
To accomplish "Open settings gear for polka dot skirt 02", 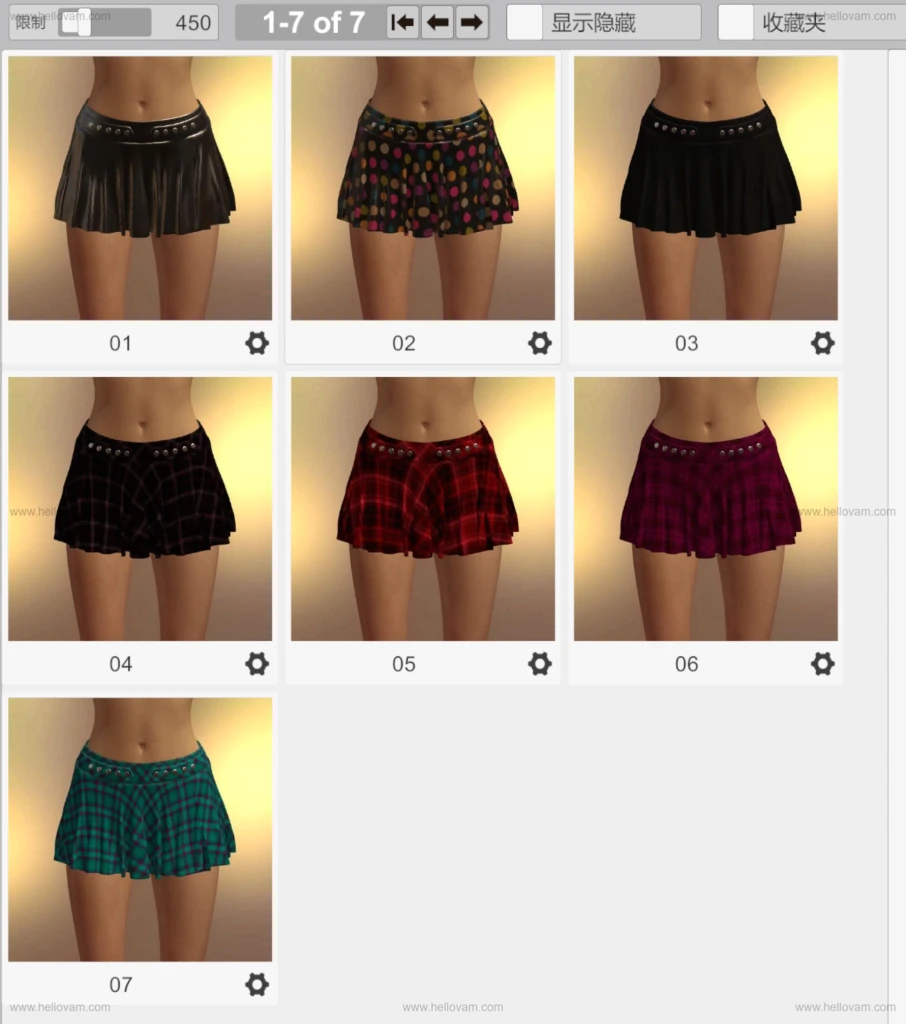I will click(540, 343).
